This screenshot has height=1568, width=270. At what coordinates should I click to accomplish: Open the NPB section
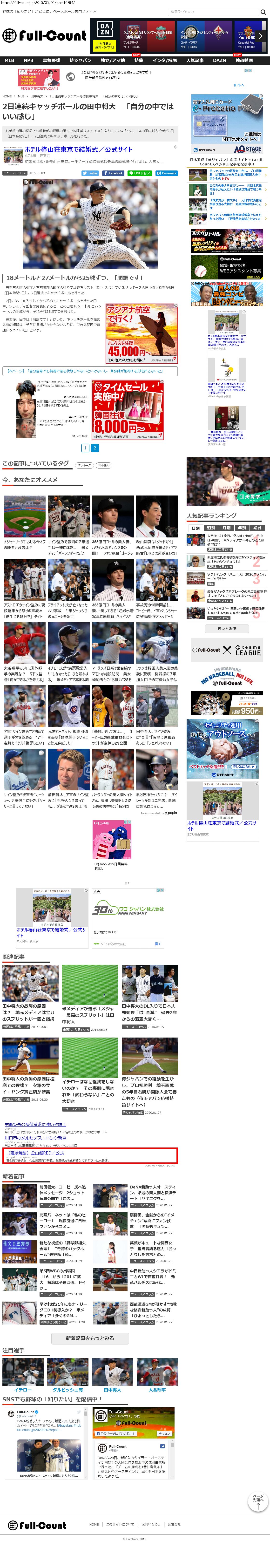(x=29, y=61)
